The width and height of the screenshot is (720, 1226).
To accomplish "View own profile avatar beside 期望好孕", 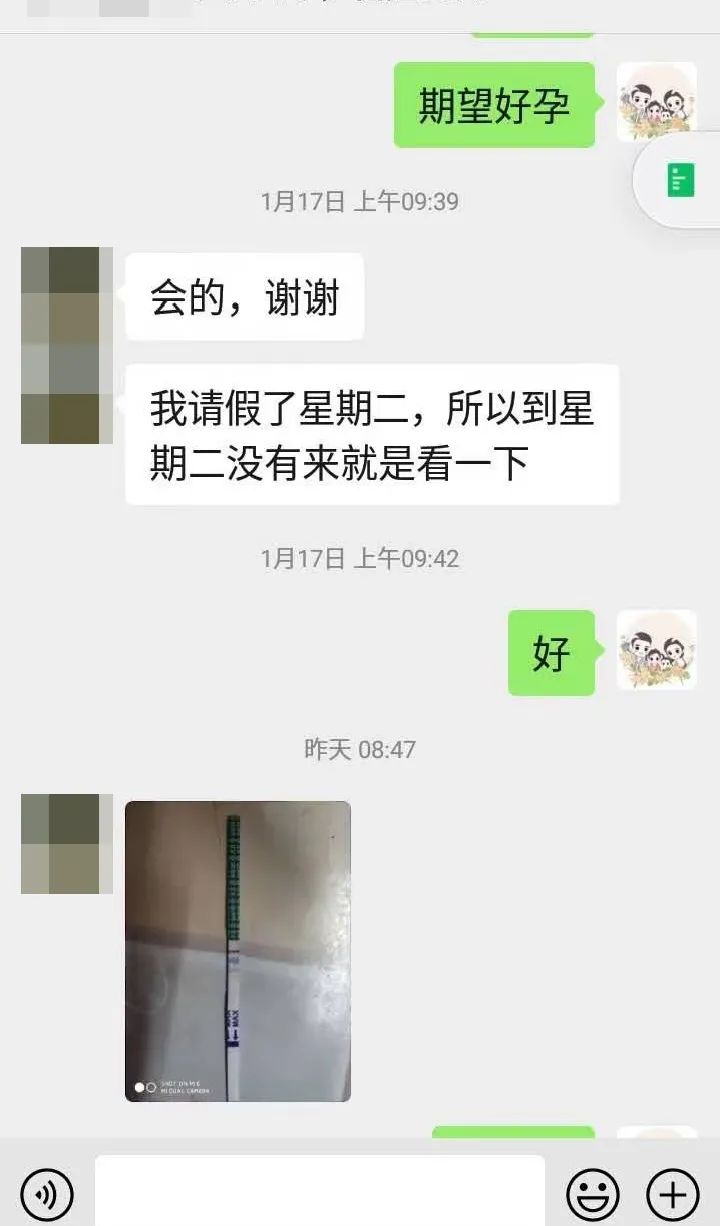I will pyautogui.click(x=656, y=102).
